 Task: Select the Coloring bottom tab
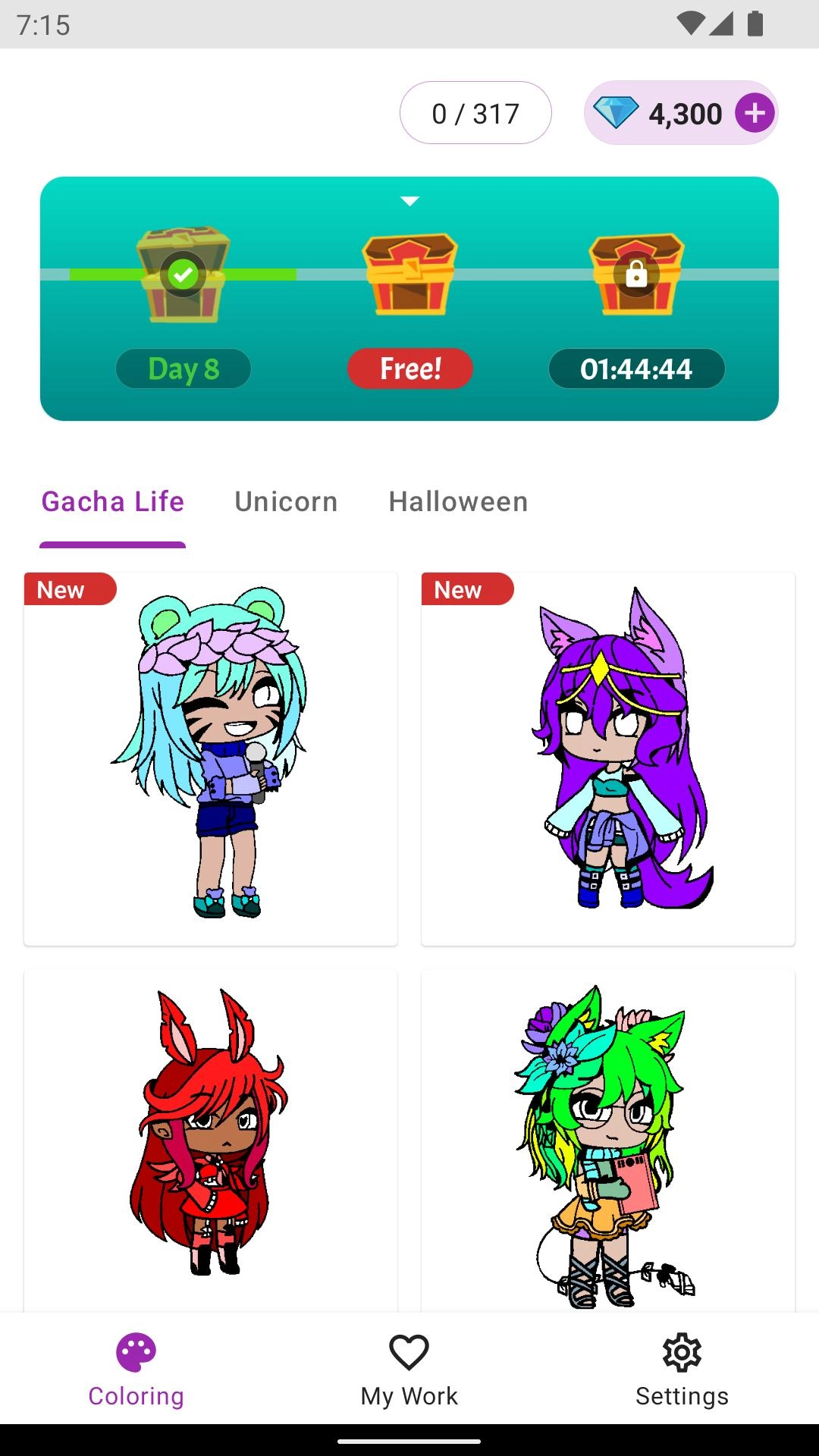[x=136, y=1370]
